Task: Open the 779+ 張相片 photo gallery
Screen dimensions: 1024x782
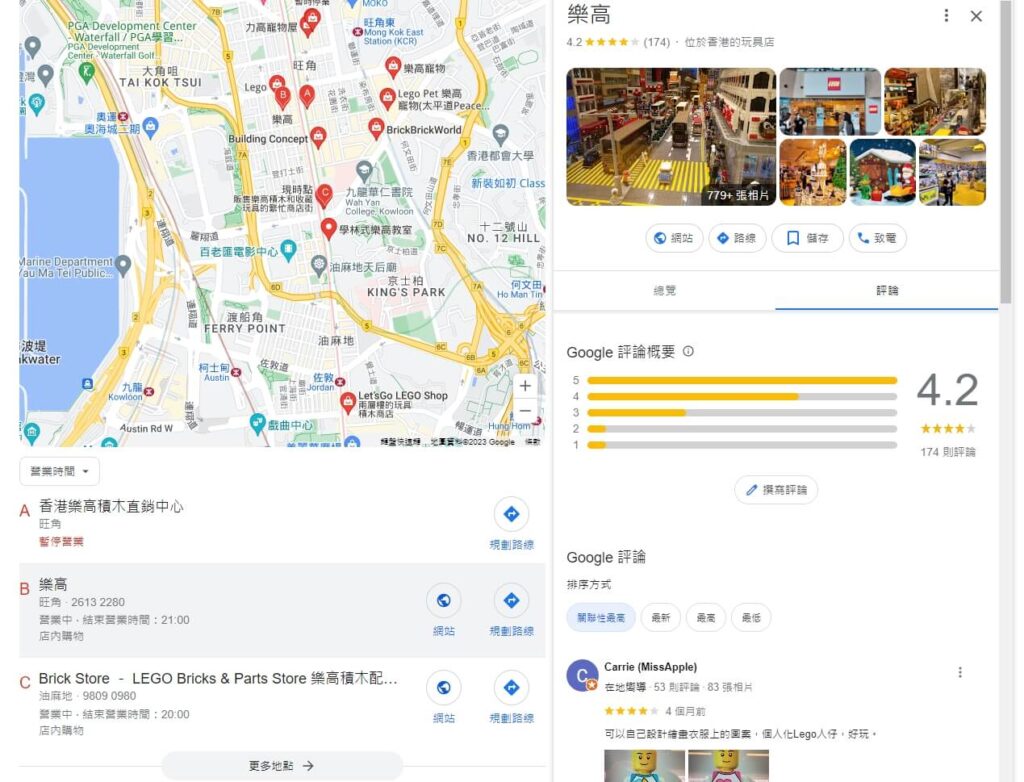Action: pyautogui.click(x=671, y=137)
